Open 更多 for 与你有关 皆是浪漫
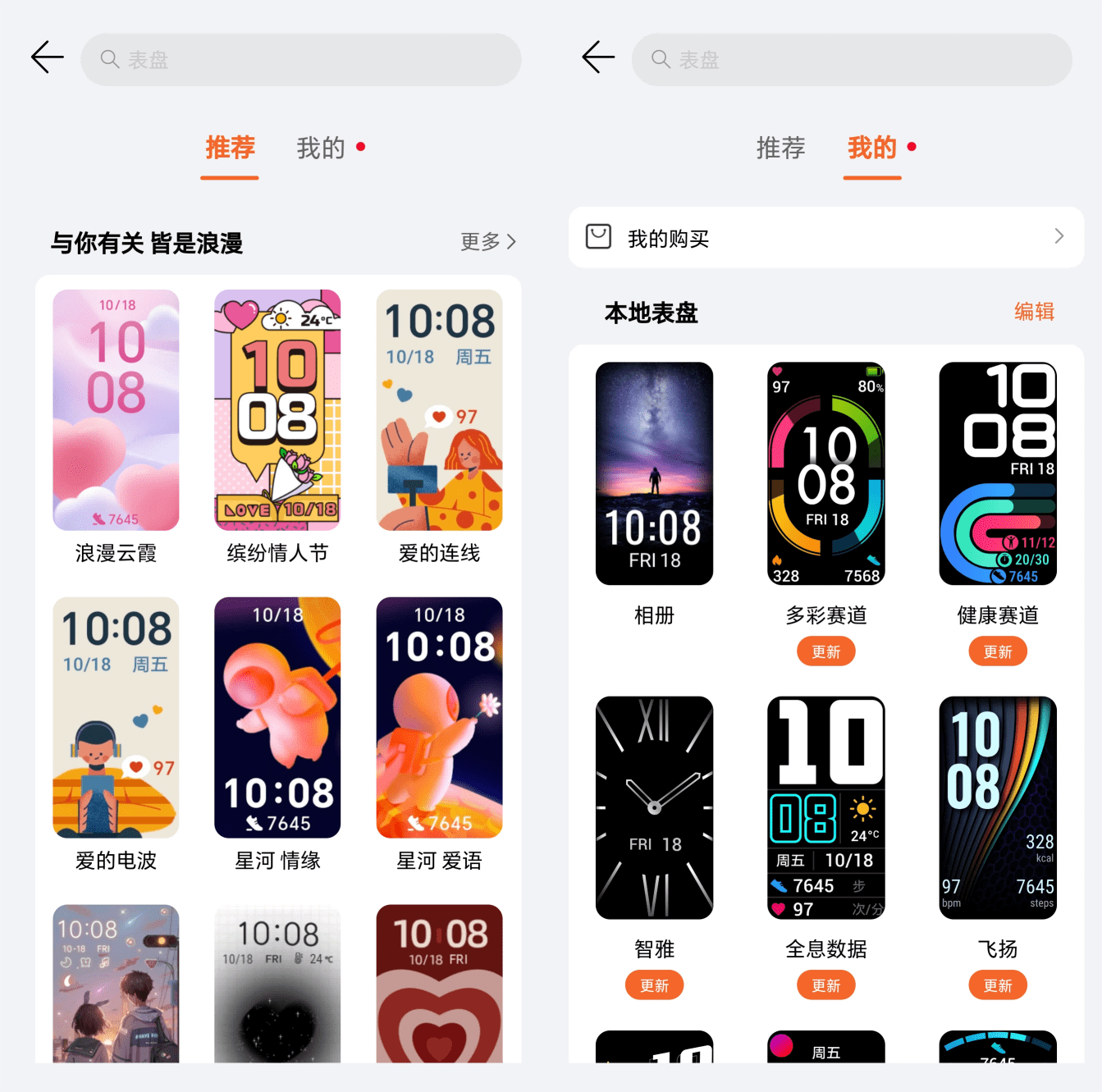Screen dimensions: 1102x1092 488,242
